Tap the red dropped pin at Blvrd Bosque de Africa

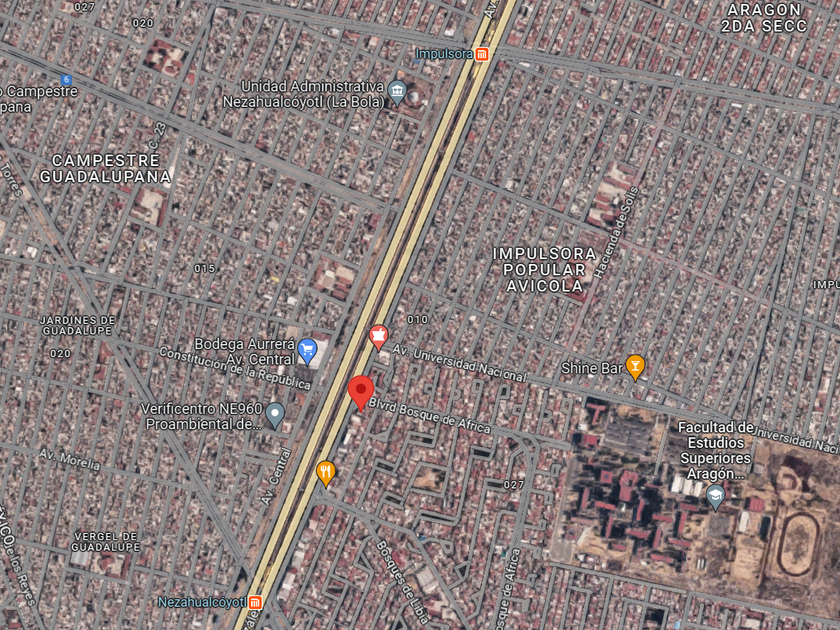(361, 393)
